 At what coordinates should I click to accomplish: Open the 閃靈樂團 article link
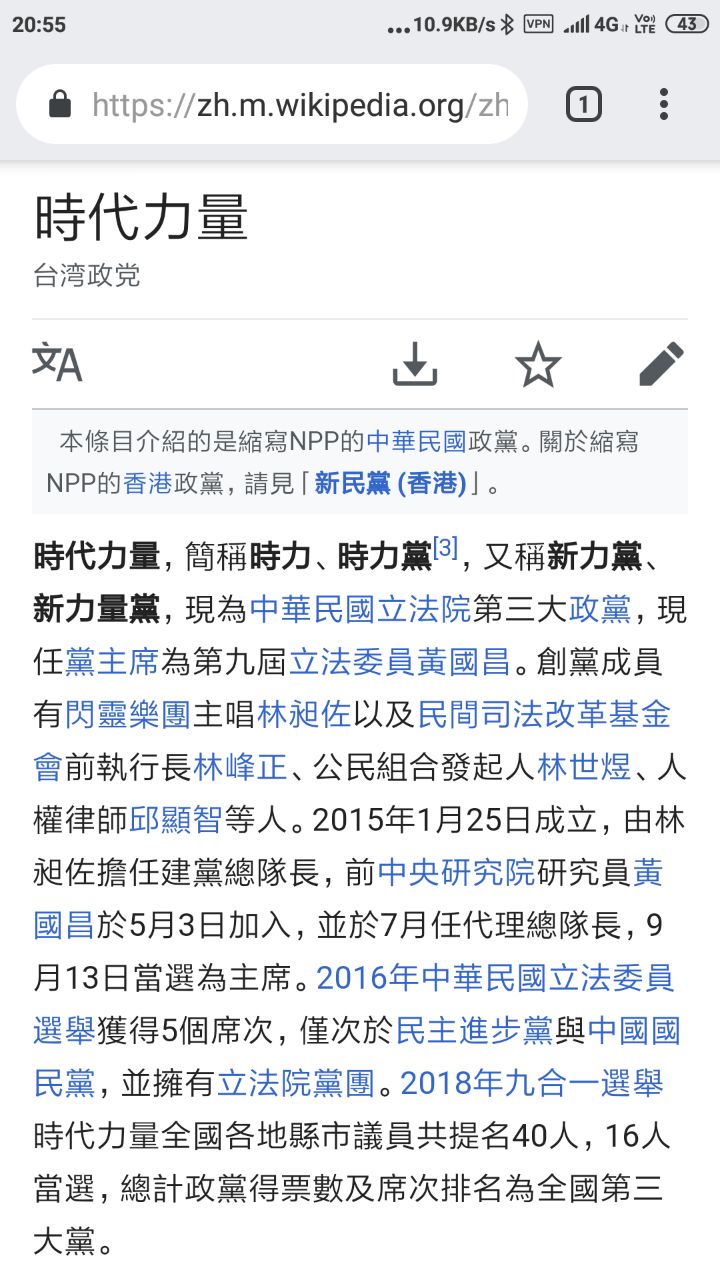pyautogui.click(x=128, y=714)
